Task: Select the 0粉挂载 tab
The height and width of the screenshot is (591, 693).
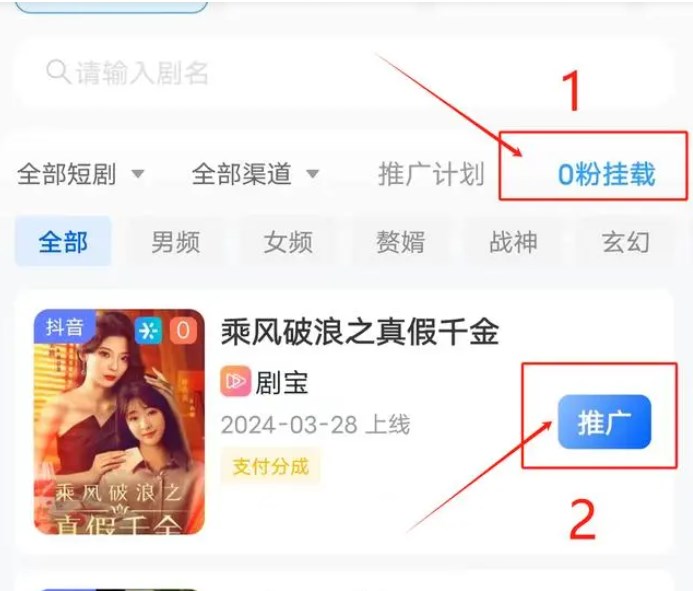Action: pyautogui.click(x=606, y=174)
